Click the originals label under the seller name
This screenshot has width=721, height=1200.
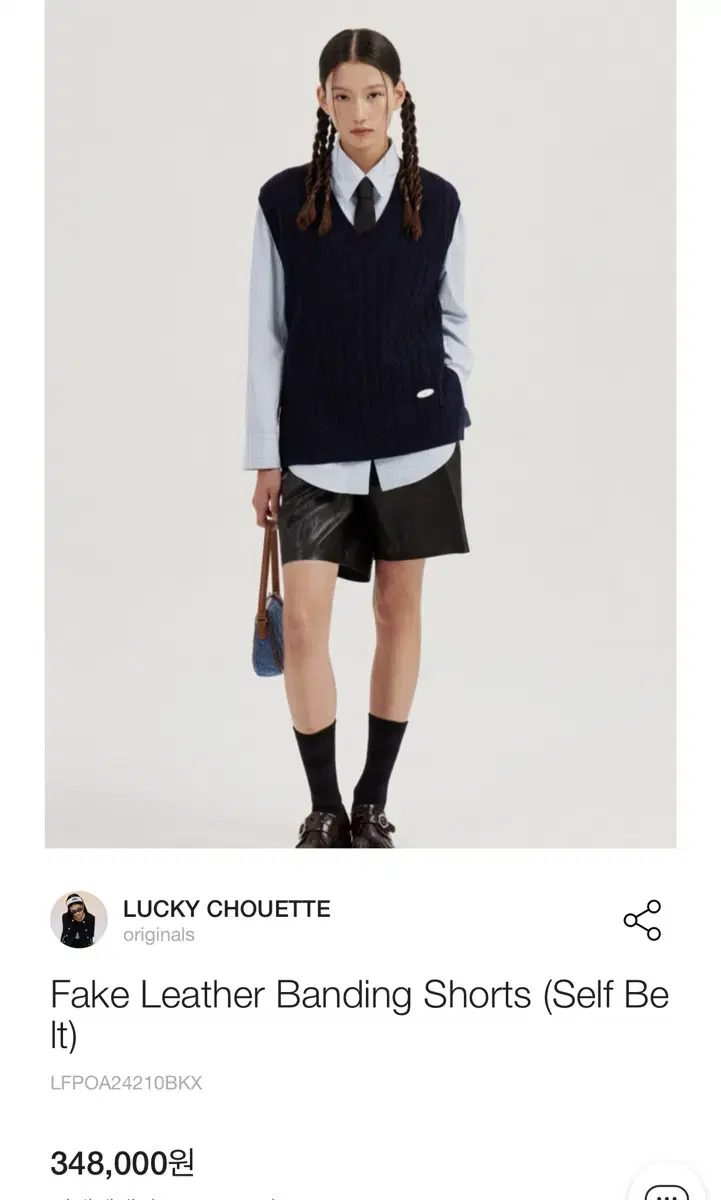click(x=160, y=936)
